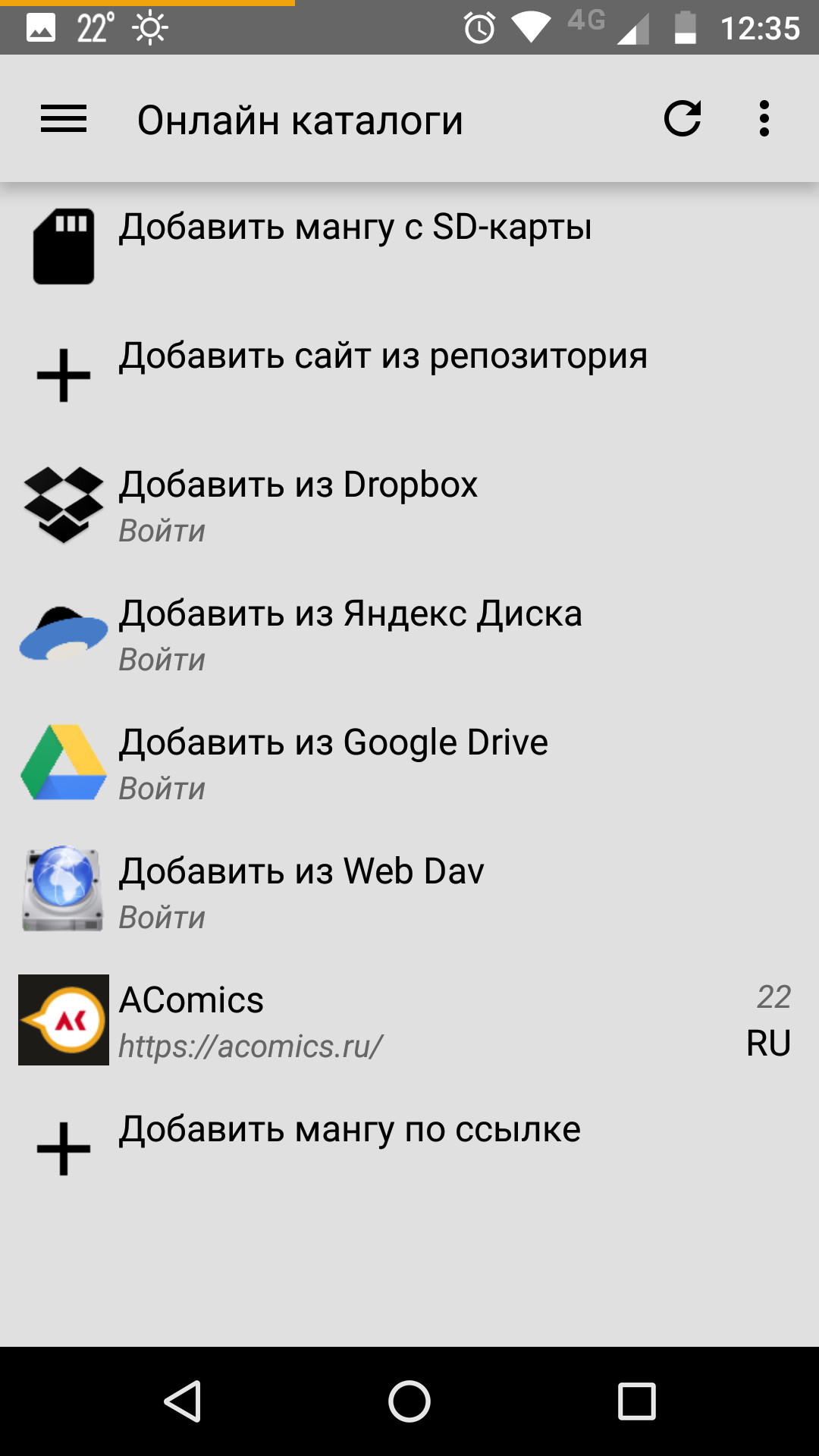Open the three-dot overflow menu
Viewport: 819px width, 1456px height.
pos(764,119)
